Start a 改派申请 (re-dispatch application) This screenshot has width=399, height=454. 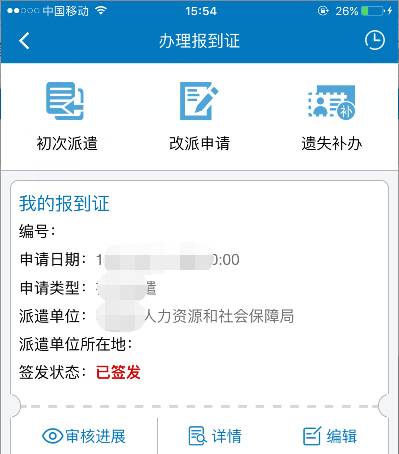tap(199, 117)
